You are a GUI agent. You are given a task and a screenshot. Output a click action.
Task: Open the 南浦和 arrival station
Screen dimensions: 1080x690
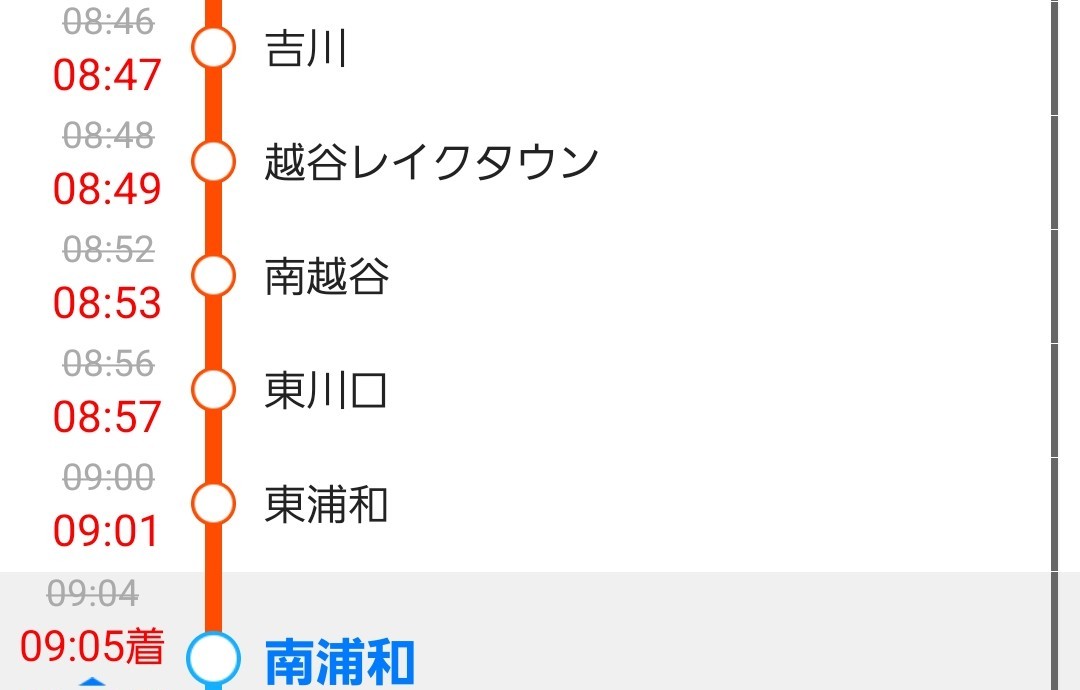(340, 660)
